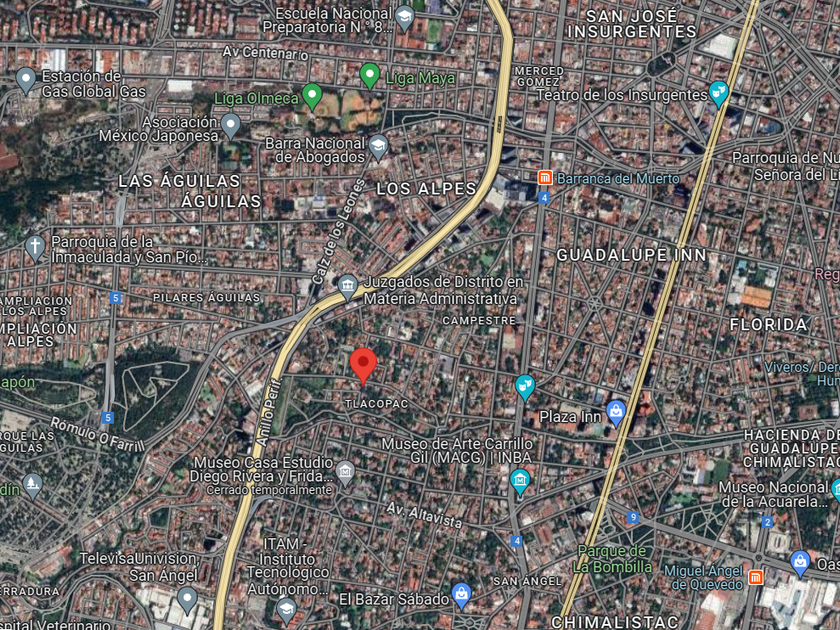Open Museo de Arte Carrillo Gil marker

pos(519,481)
